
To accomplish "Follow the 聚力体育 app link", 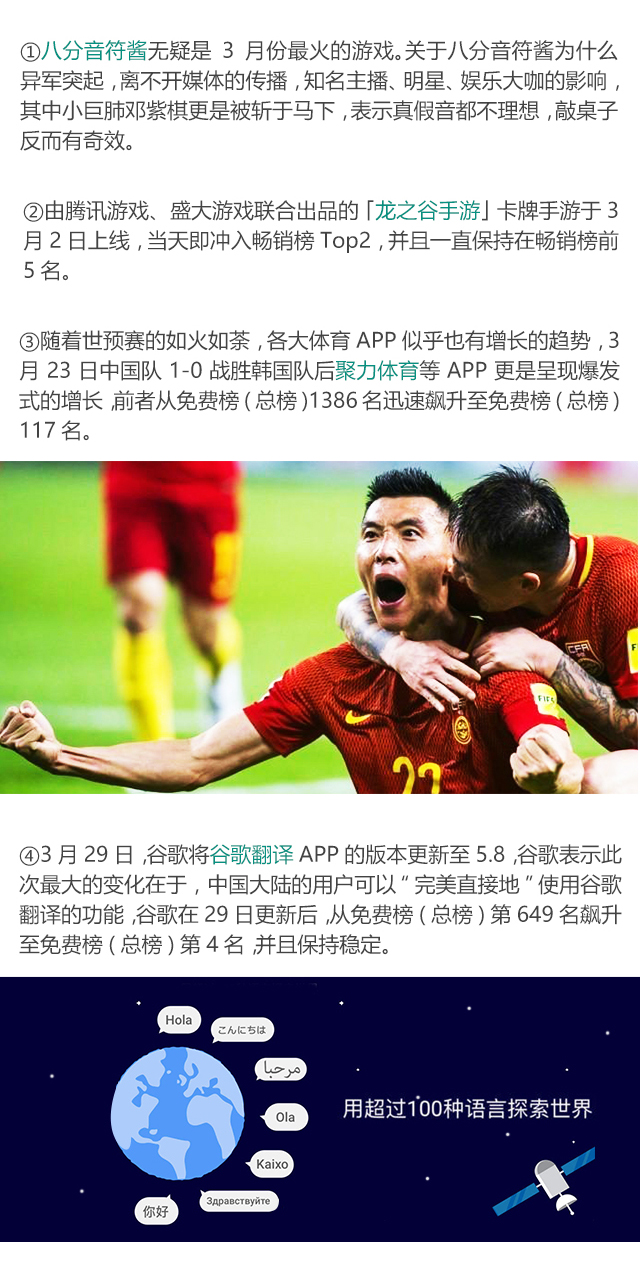I will pyautogui.click(x=376, y=371).
